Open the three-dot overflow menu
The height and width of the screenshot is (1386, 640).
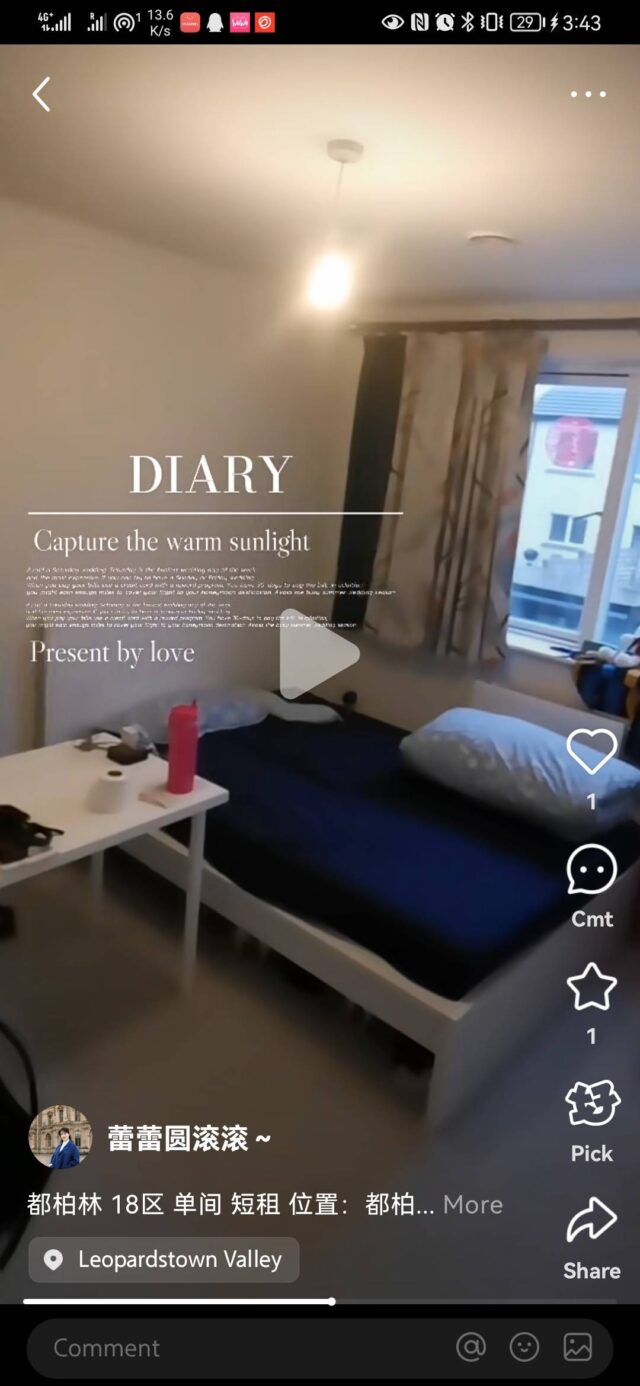click(x=588, y=95)
